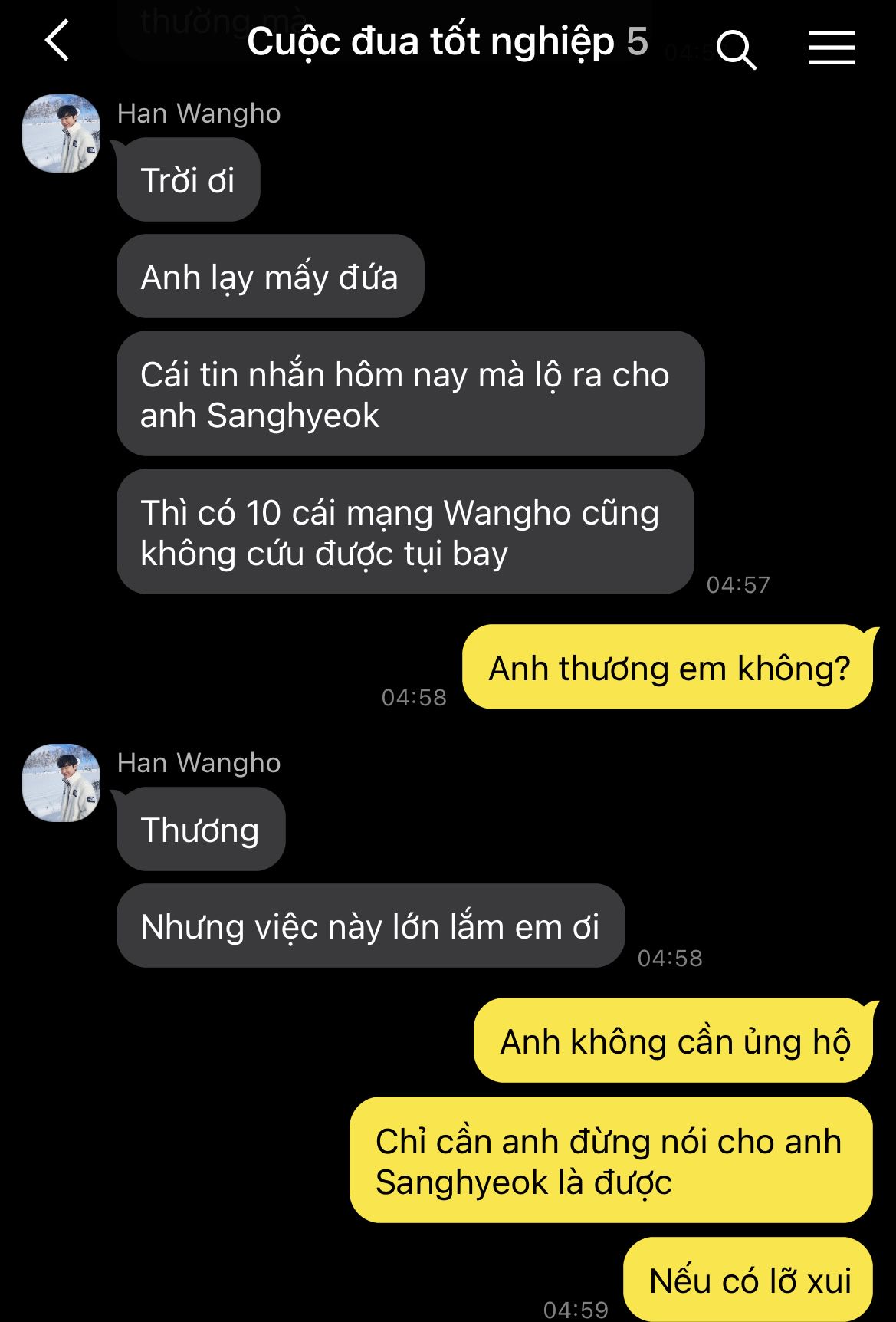
Task: View Han Wangho's profile picture above "Thương"
Action: point(61,783)
